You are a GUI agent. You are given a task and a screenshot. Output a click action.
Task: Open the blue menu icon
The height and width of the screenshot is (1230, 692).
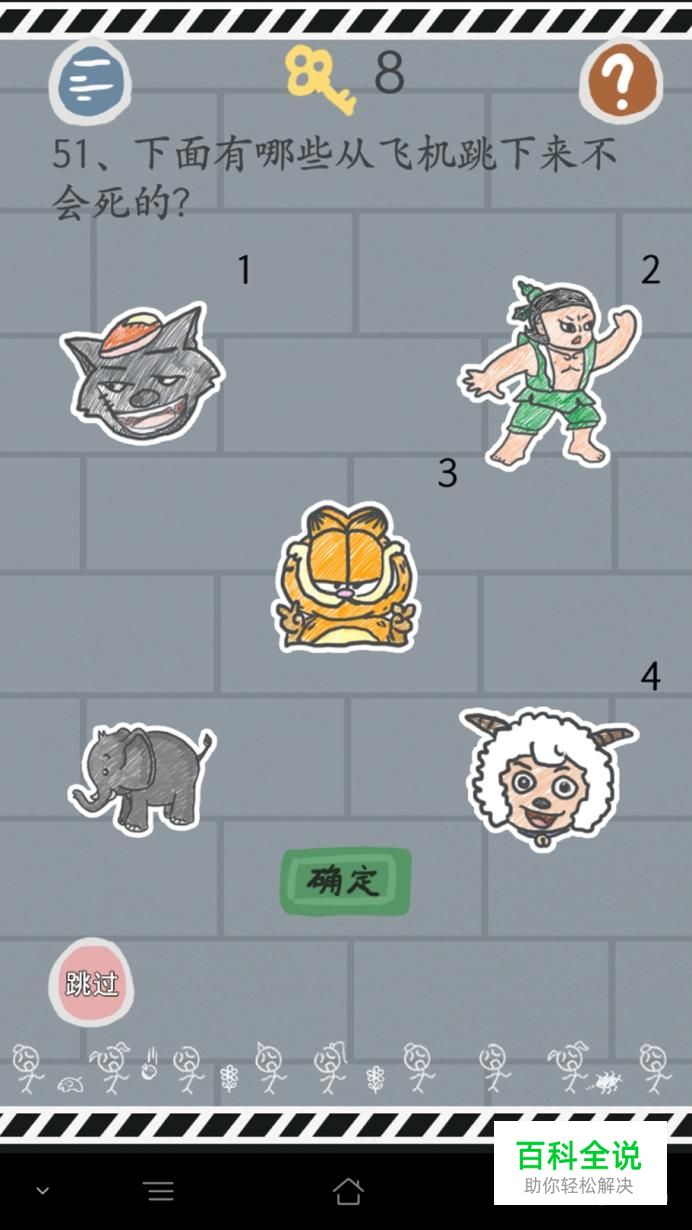(x=91, y=82)
